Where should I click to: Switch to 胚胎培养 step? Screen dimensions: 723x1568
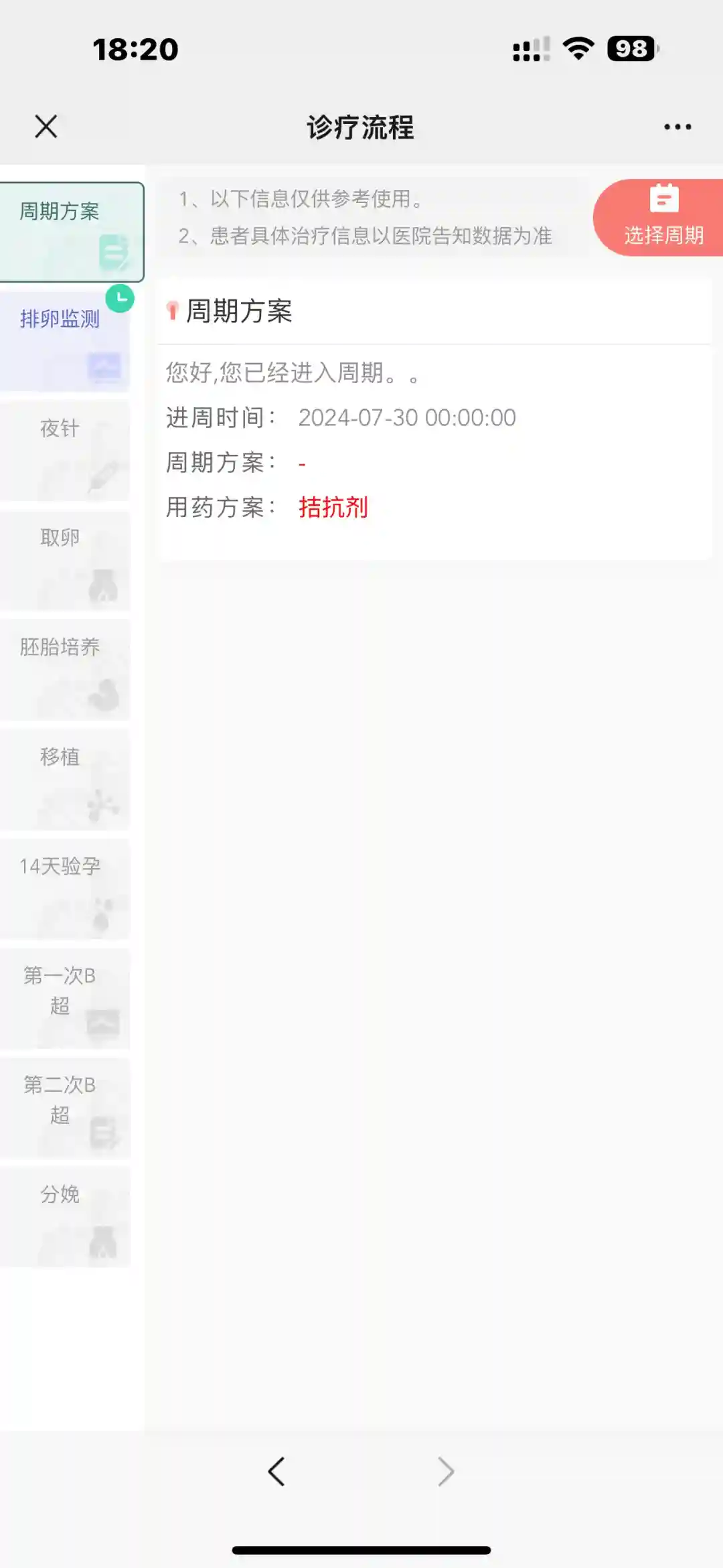(x=65, y=669)
